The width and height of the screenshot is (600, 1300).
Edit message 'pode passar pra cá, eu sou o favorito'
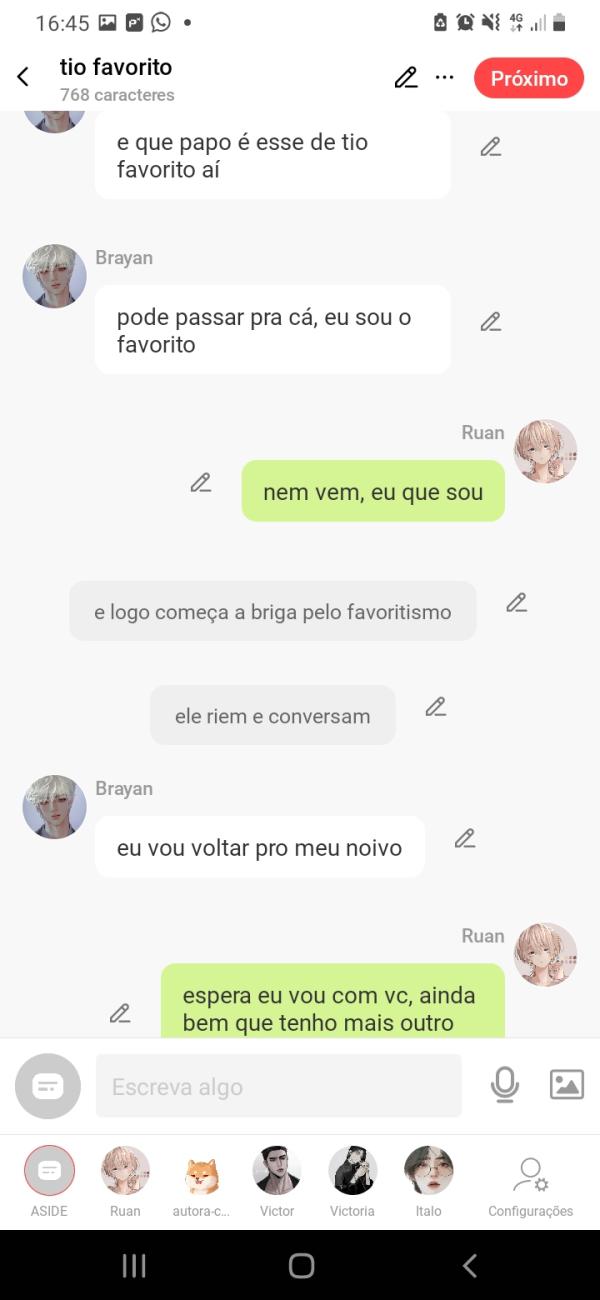pos(490,322)
